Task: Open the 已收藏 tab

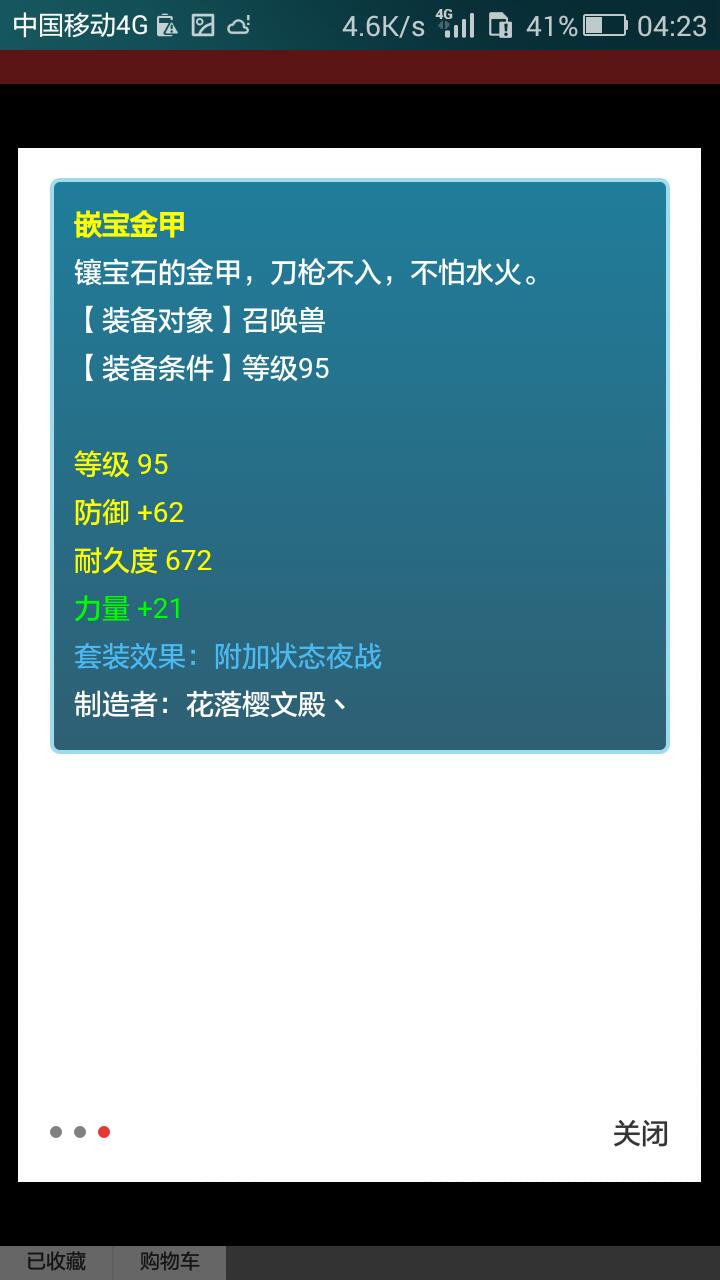Action: (x=56, y=1262)
